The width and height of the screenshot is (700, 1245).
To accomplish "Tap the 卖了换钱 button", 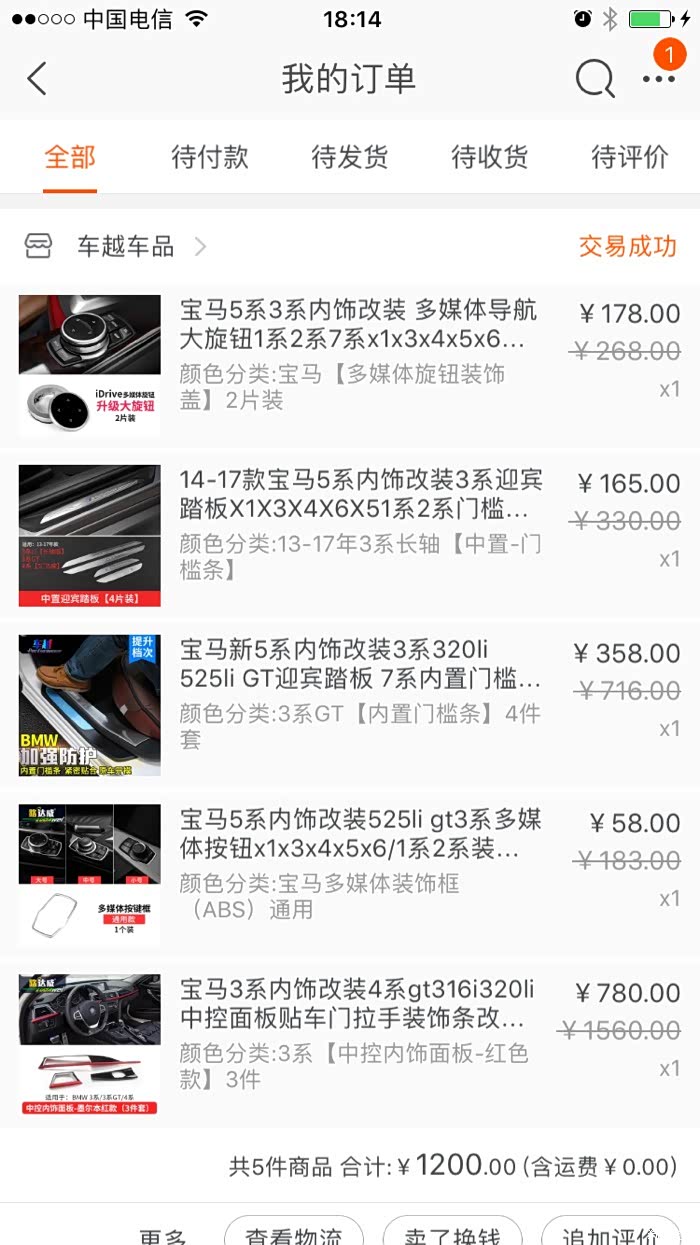I will pyautogui.click(x=451, y=1234).
